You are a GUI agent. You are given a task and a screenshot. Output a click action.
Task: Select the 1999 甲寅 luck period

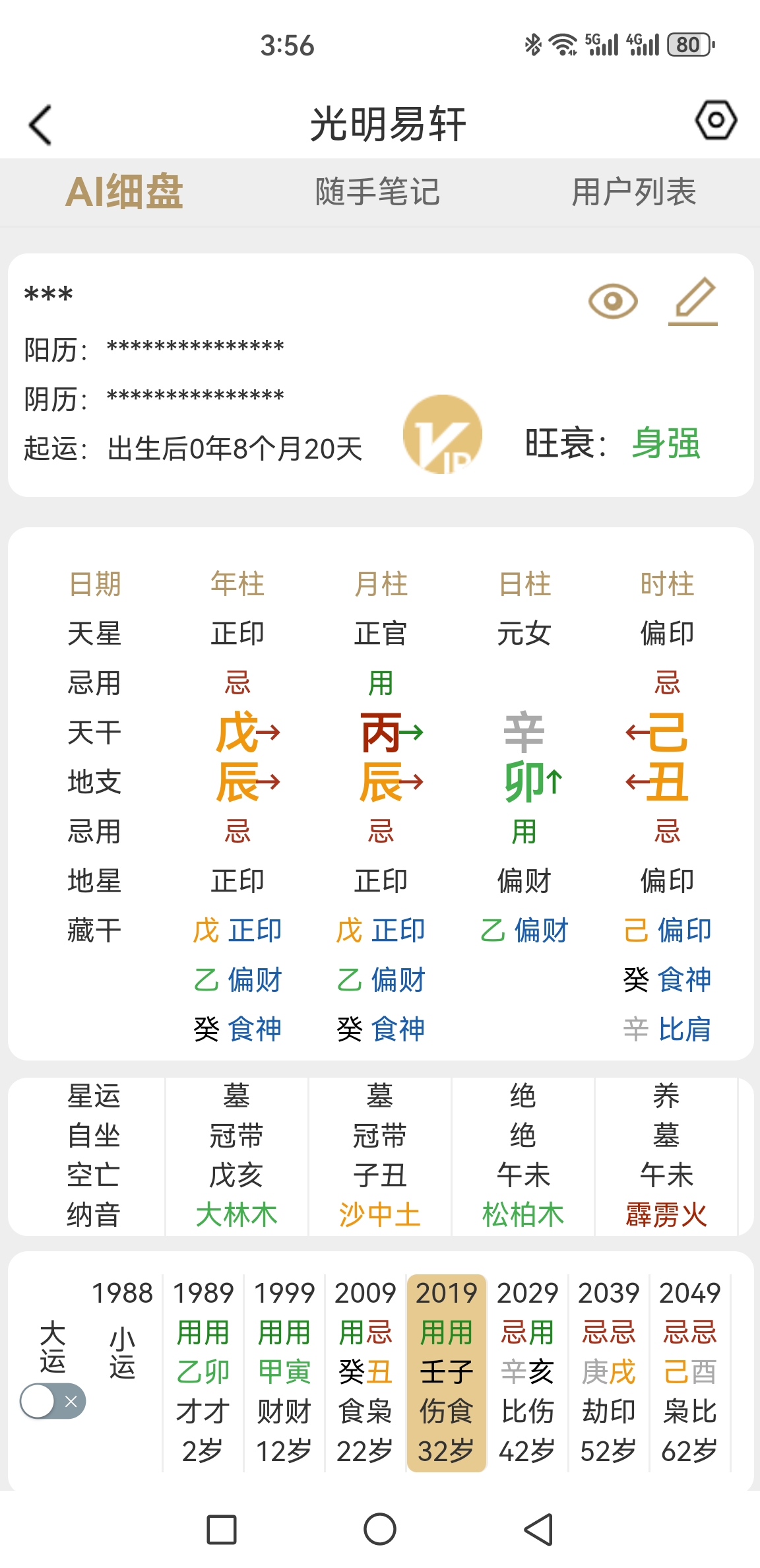coord(284,1373)
